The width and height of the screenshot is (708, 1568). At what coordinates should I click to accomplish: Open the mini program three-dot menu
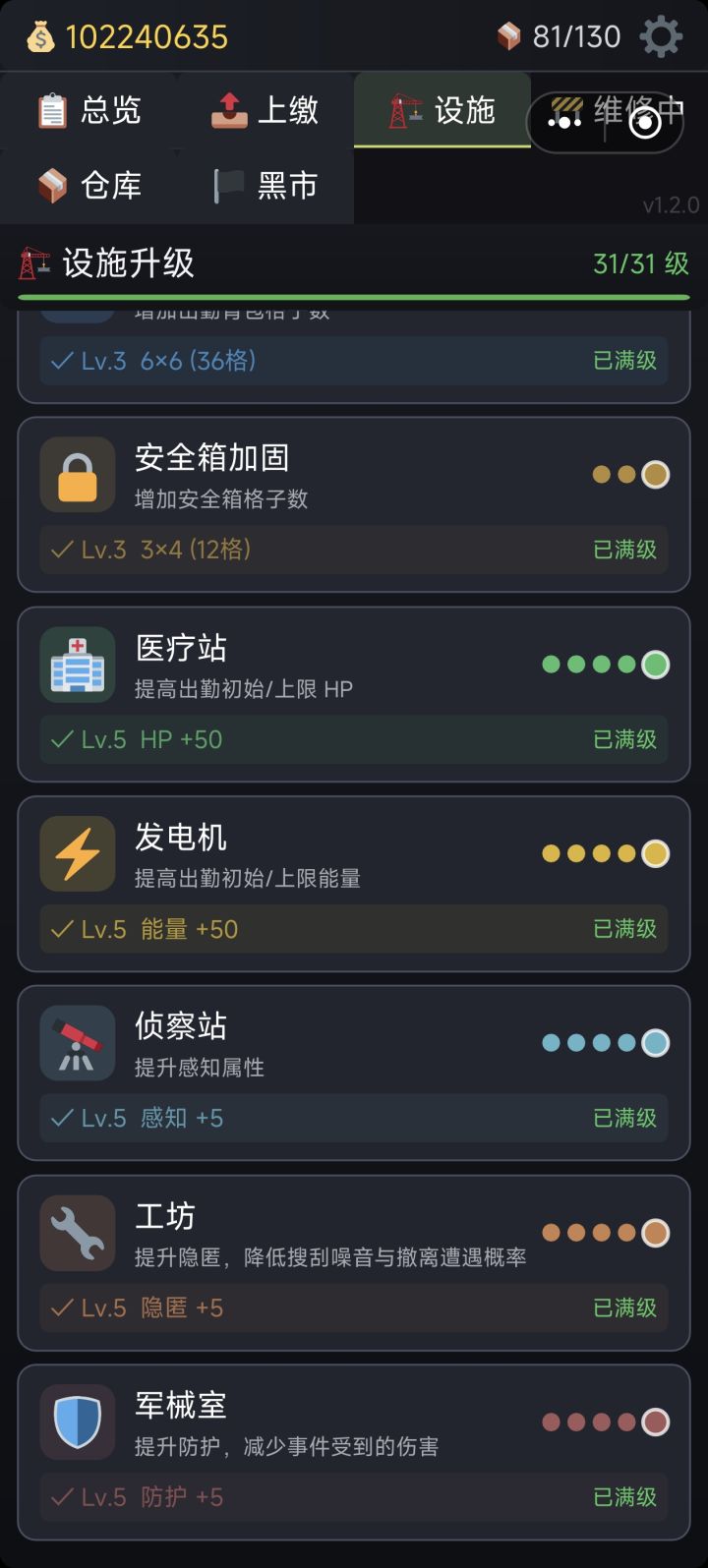[566, 123]
